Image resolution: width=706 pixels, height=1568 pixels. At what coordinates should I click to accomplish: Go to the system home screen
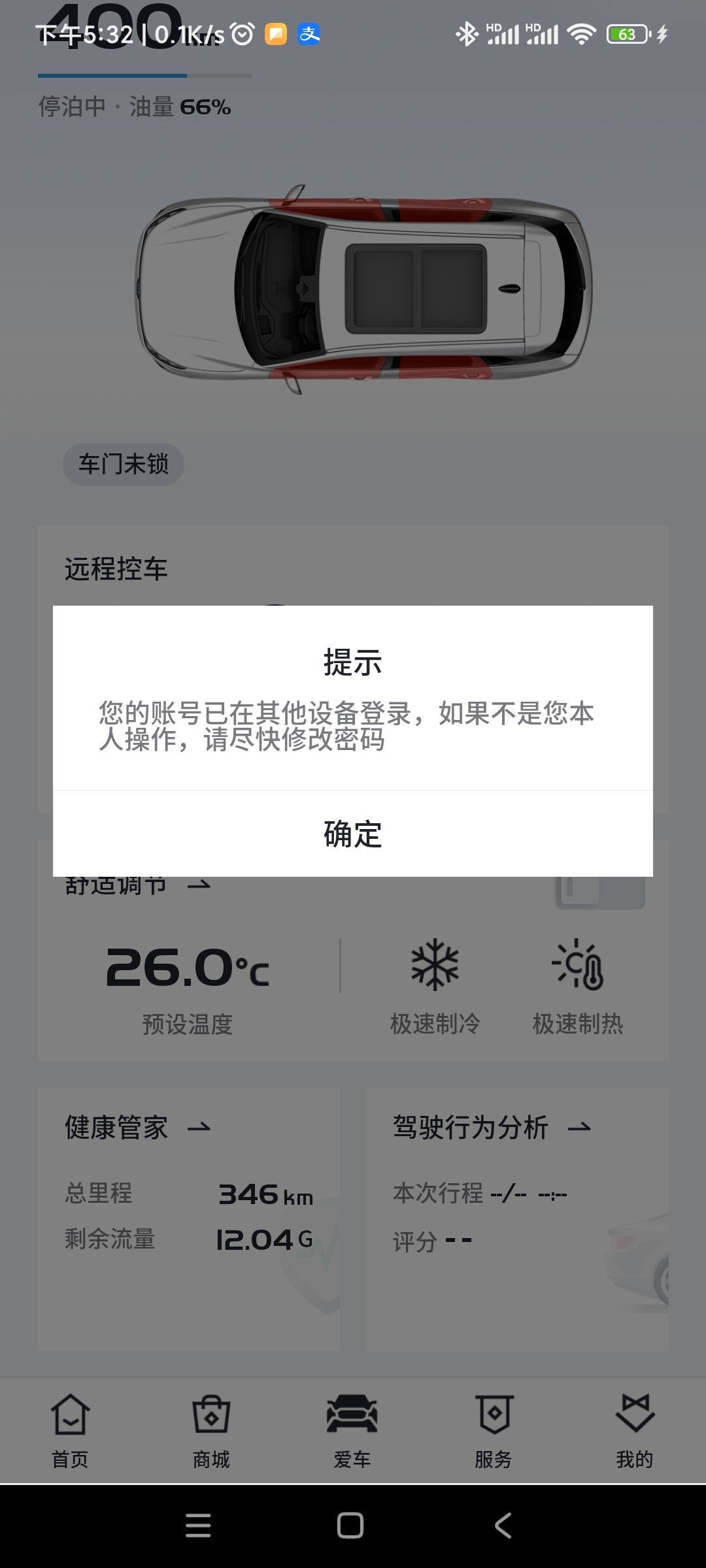350,1526
